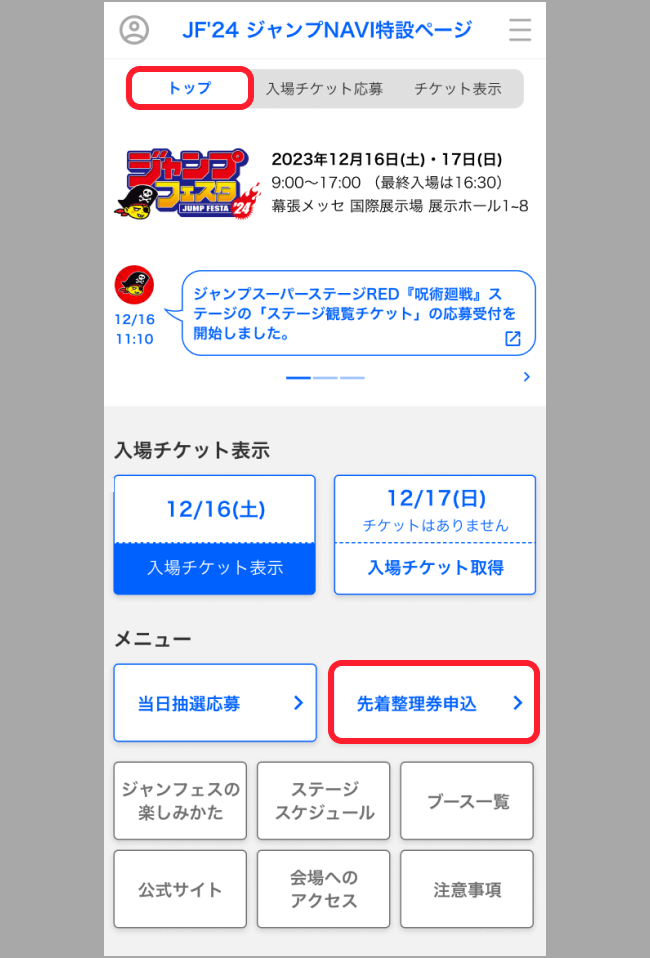
Task: Open 会場へのアクセス
Action: 325,889
